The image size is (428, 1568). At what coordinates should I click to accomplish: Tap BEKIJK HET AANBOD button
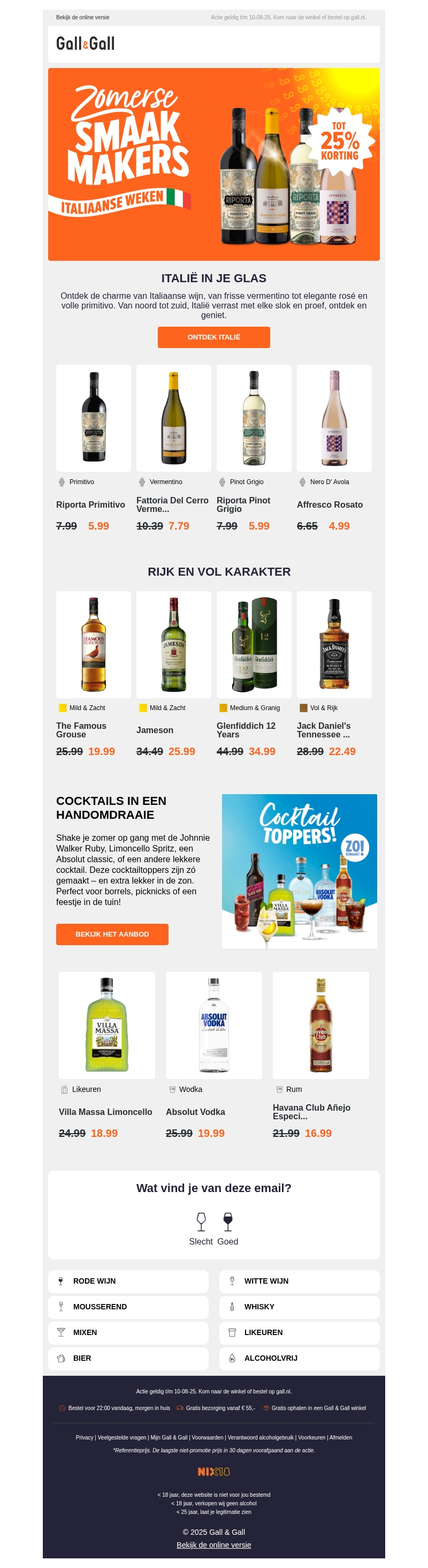112,934
